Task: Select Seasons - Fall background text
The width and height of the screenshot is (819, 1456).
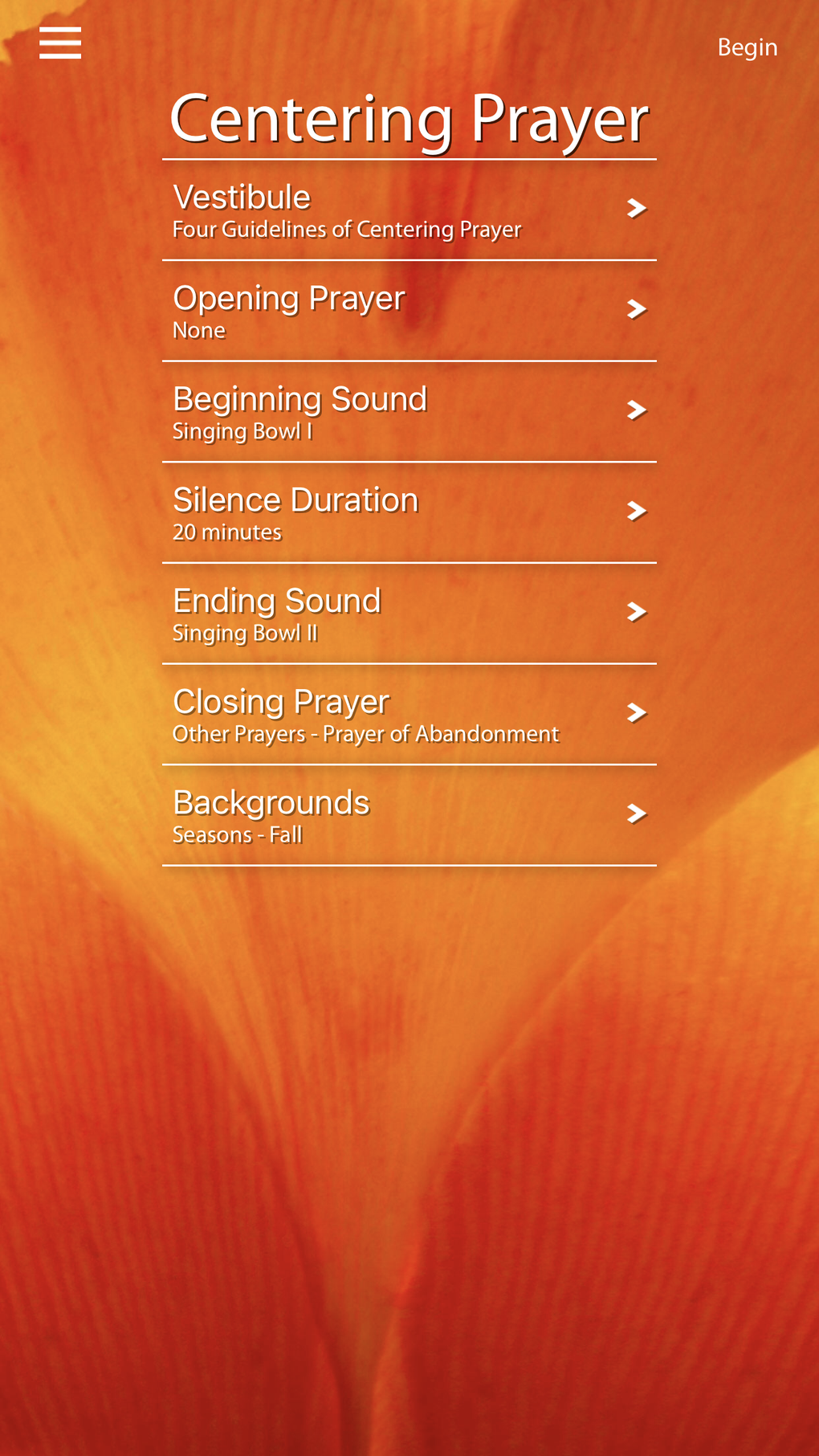Action: click(236, 834)
